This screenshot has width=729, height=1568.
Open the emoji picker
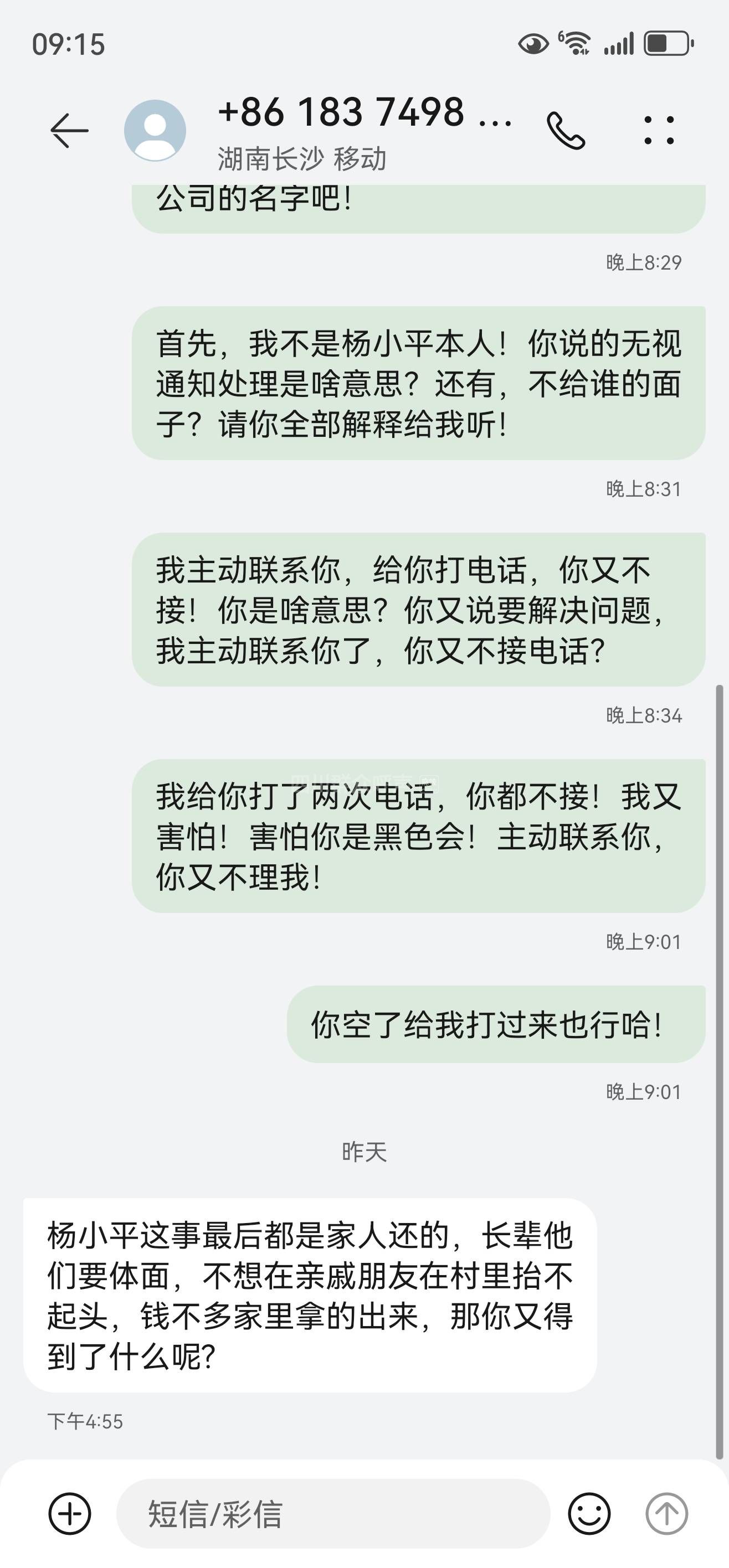click(589, 1513)
